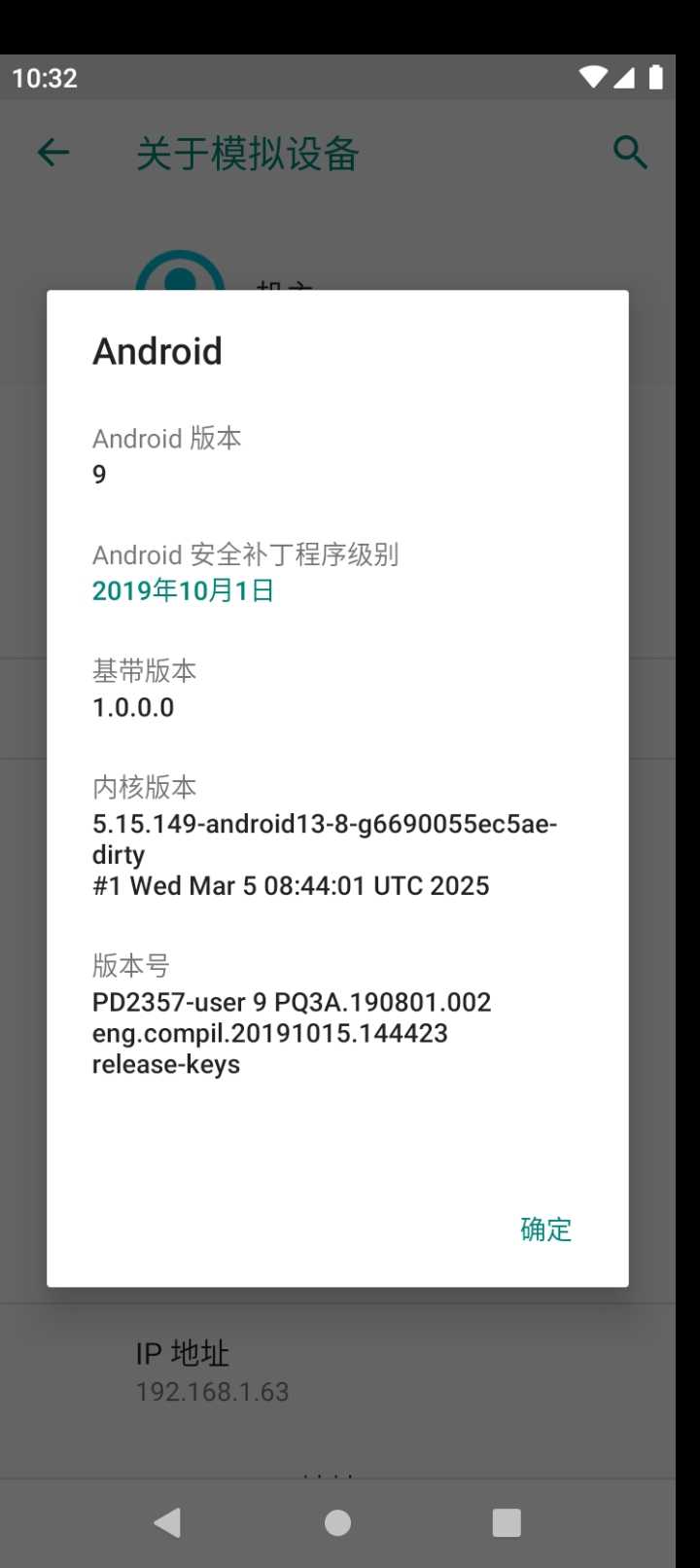Tap the system back navigation button

tap(168, 1522)
